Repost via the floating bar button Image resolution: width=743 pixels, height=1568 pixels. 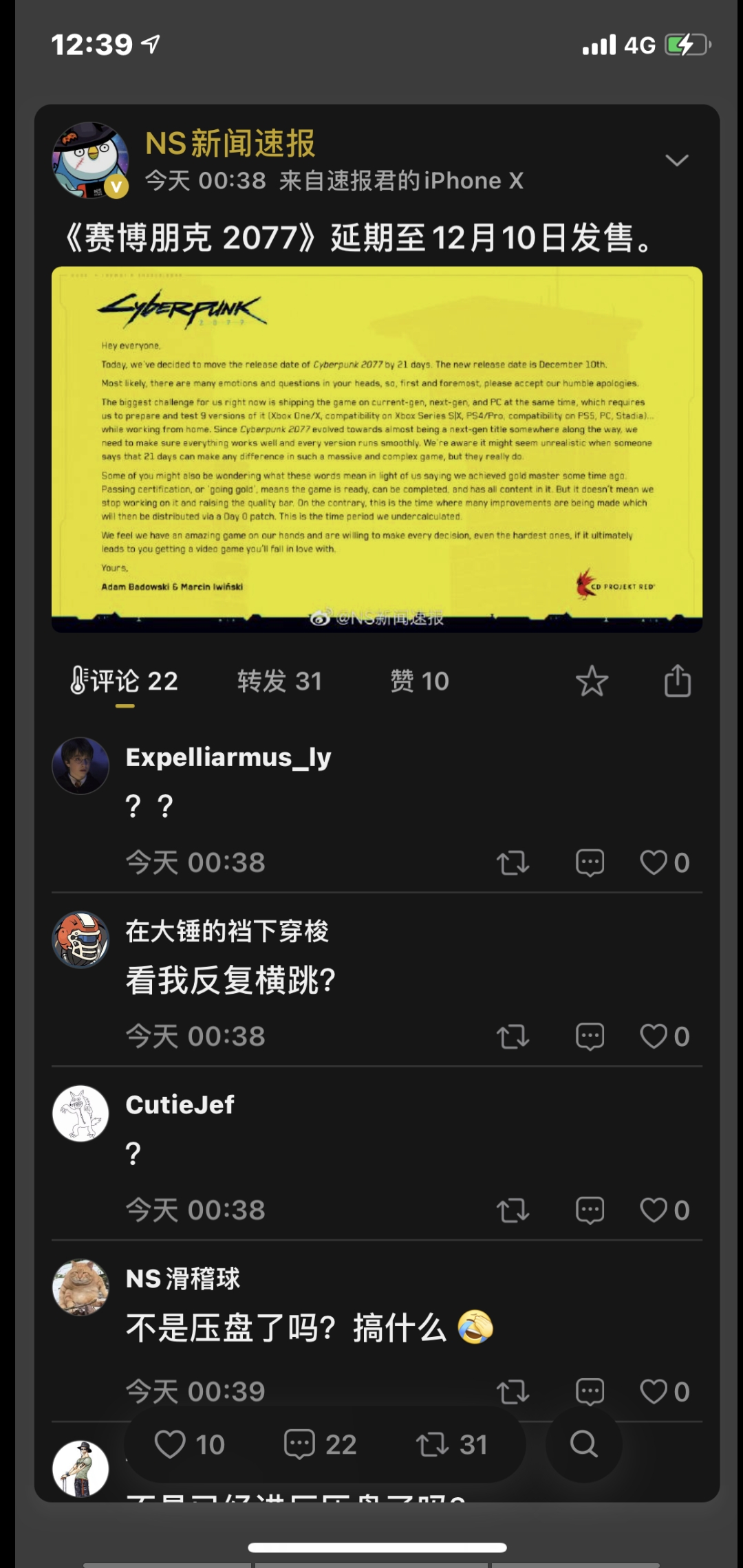[x=451, y=1445]
